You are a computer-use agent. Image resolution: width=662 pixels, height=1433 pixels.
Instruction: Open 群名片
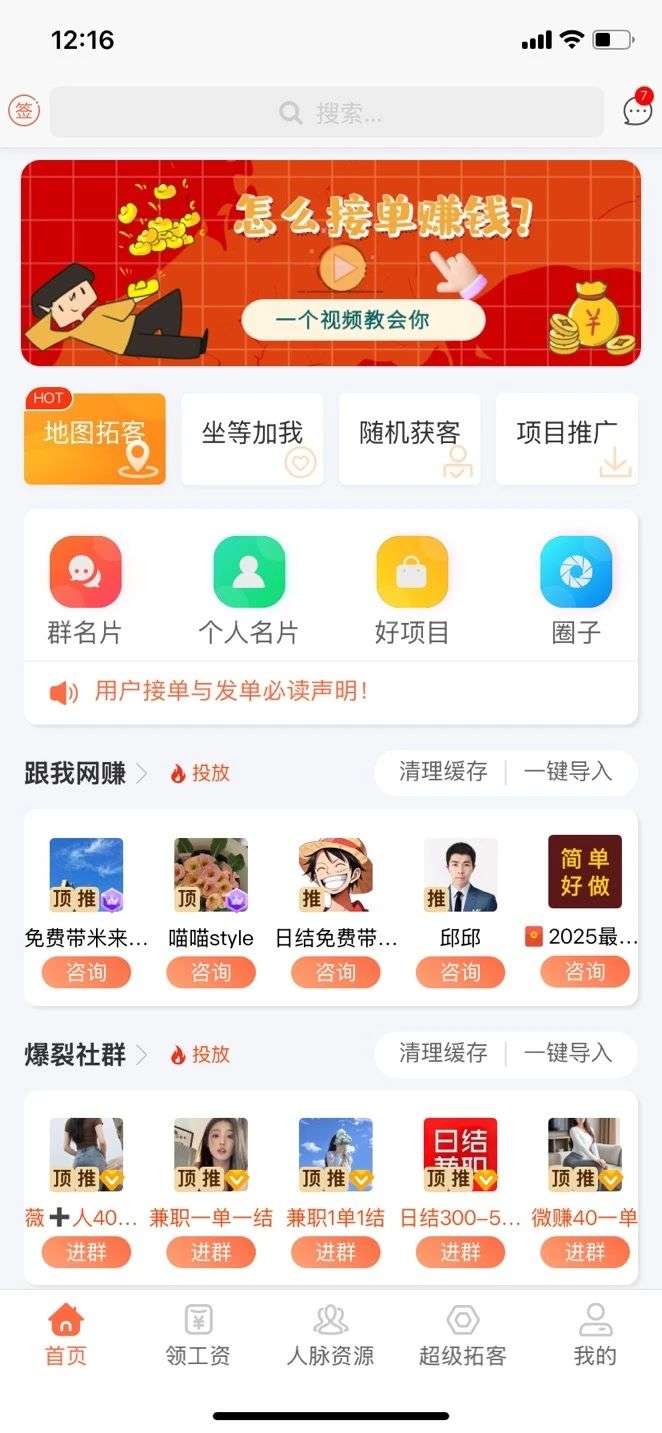tap(85, 590)
